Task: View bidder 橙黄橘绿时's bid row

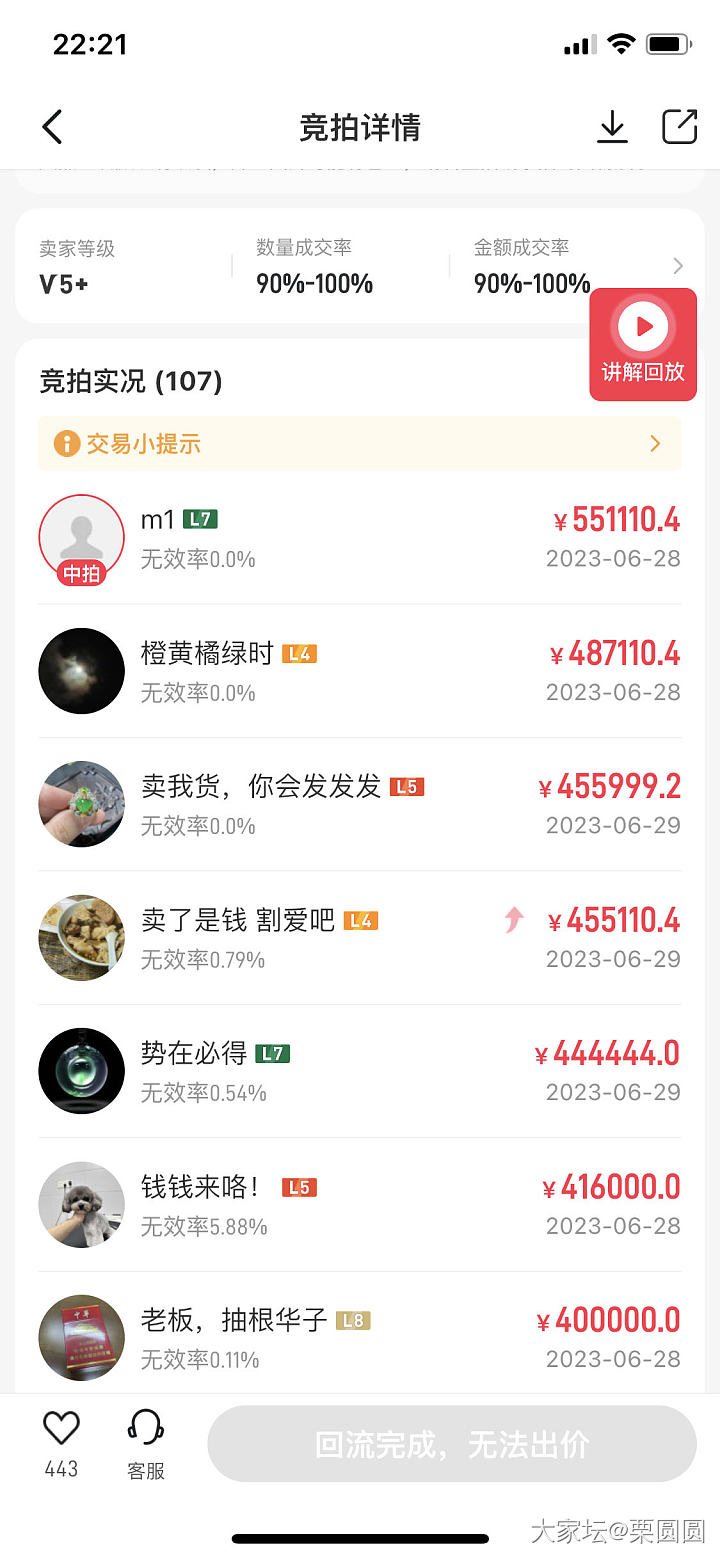Action: coord(360,671)
